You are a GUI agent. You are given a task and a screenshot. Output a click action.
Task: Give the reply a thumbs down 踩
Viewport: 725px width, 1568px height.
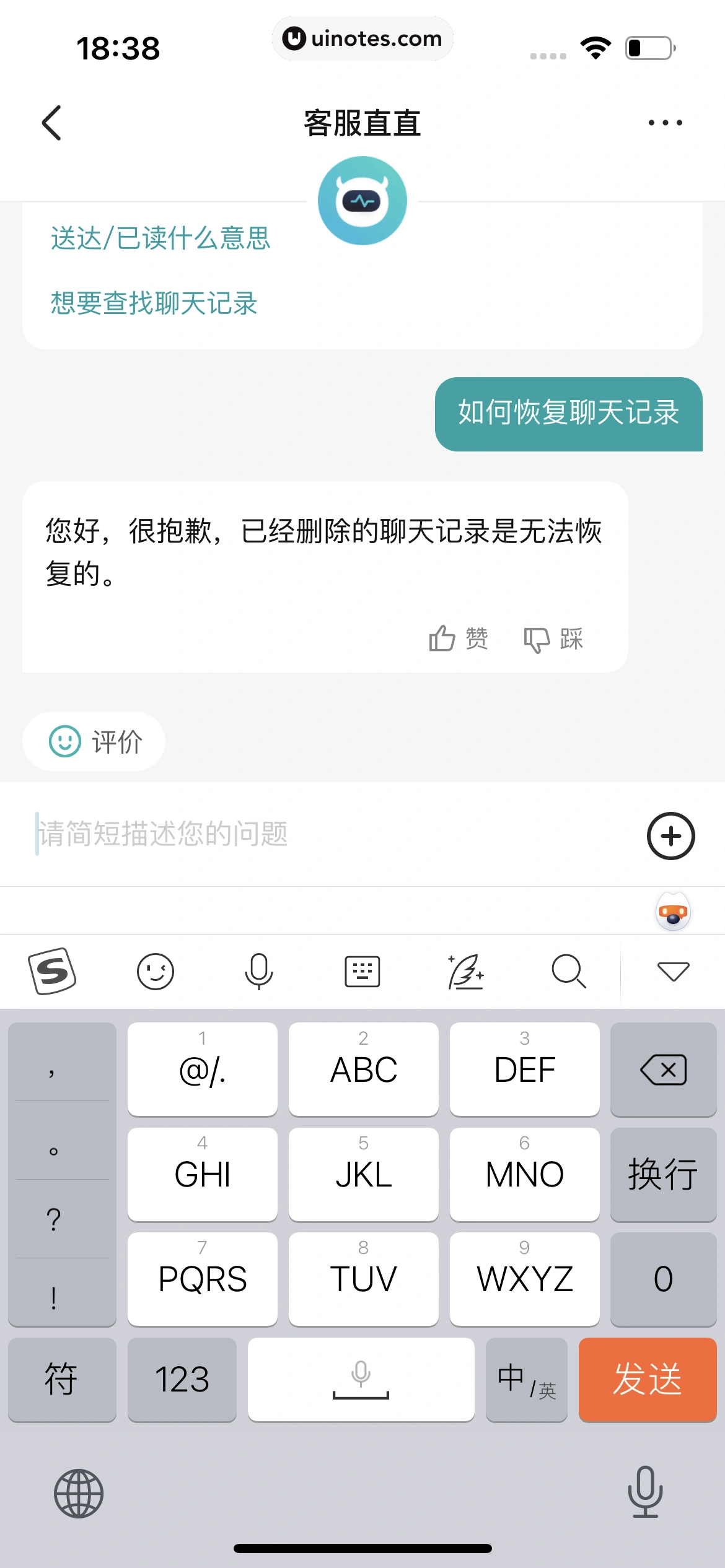[x=553, y=639]
